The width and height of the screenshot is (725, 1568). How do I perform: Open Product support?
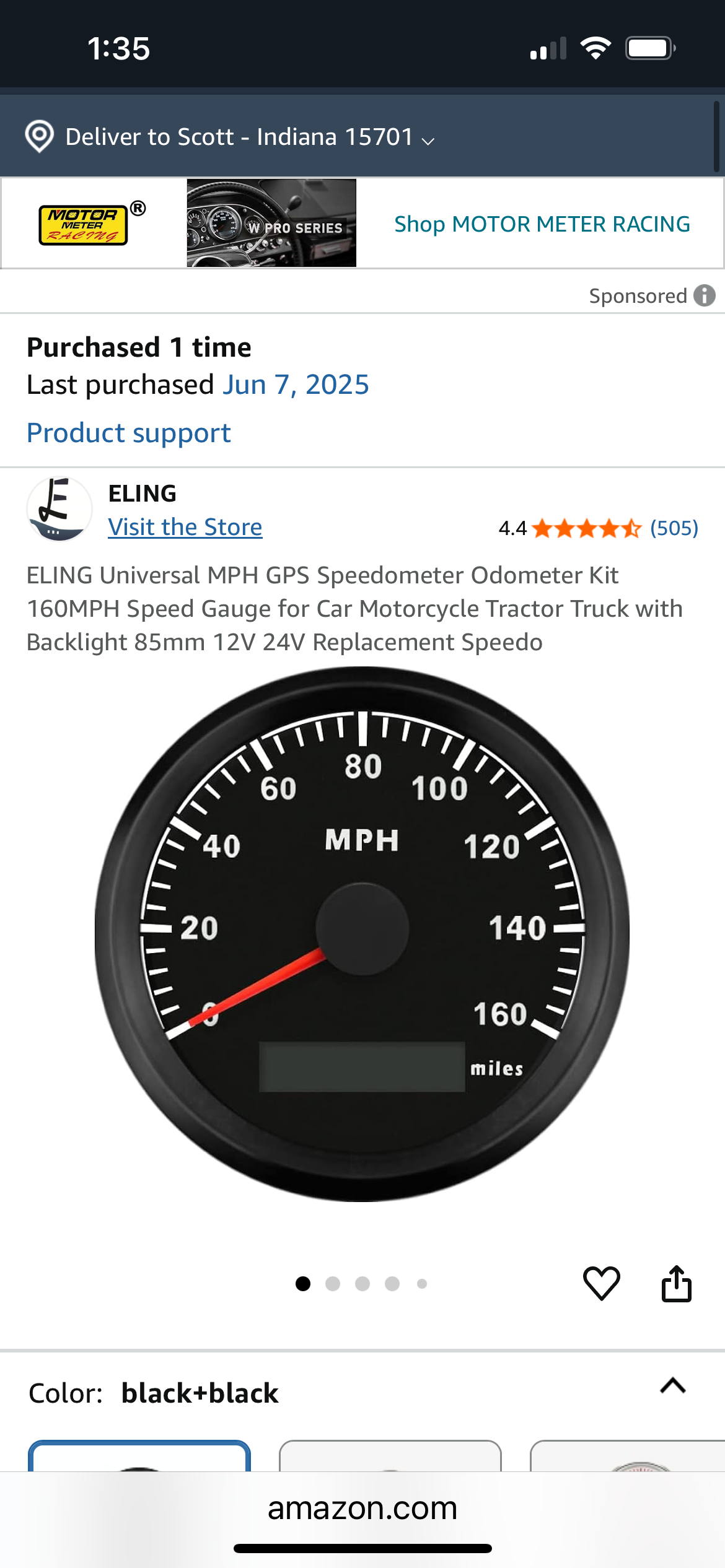(x=129, y=433)
